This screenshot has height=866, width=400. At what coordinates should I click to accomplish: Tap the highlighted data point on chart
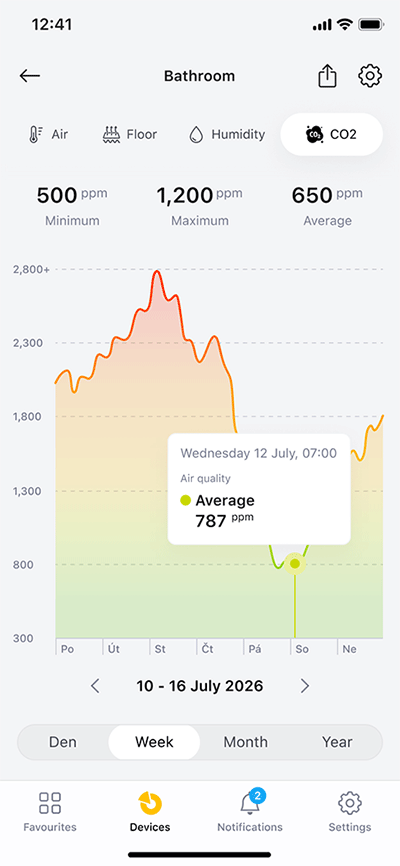pos(295,564)
